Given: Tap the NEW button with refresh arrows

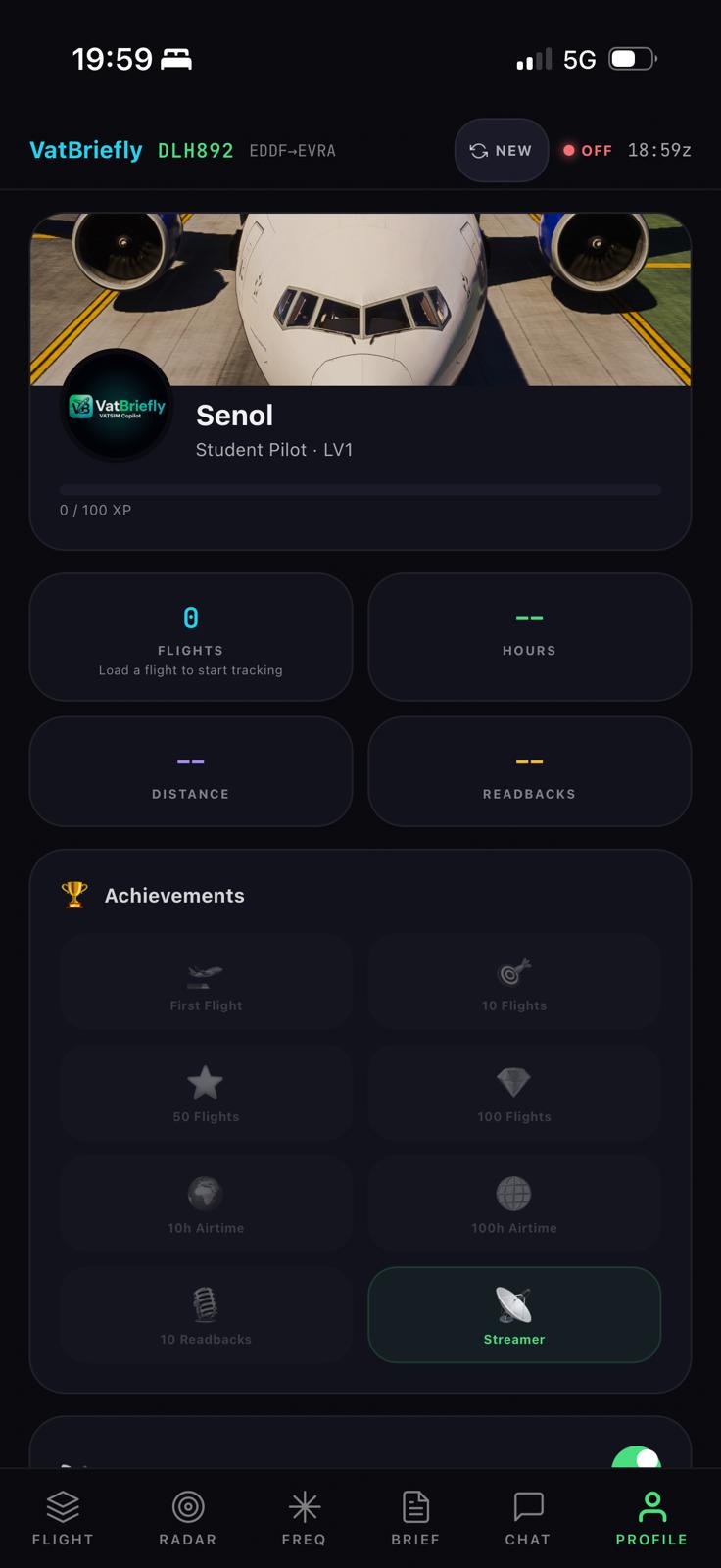Looking at the screenshot, I should click(x=501, y=151).
